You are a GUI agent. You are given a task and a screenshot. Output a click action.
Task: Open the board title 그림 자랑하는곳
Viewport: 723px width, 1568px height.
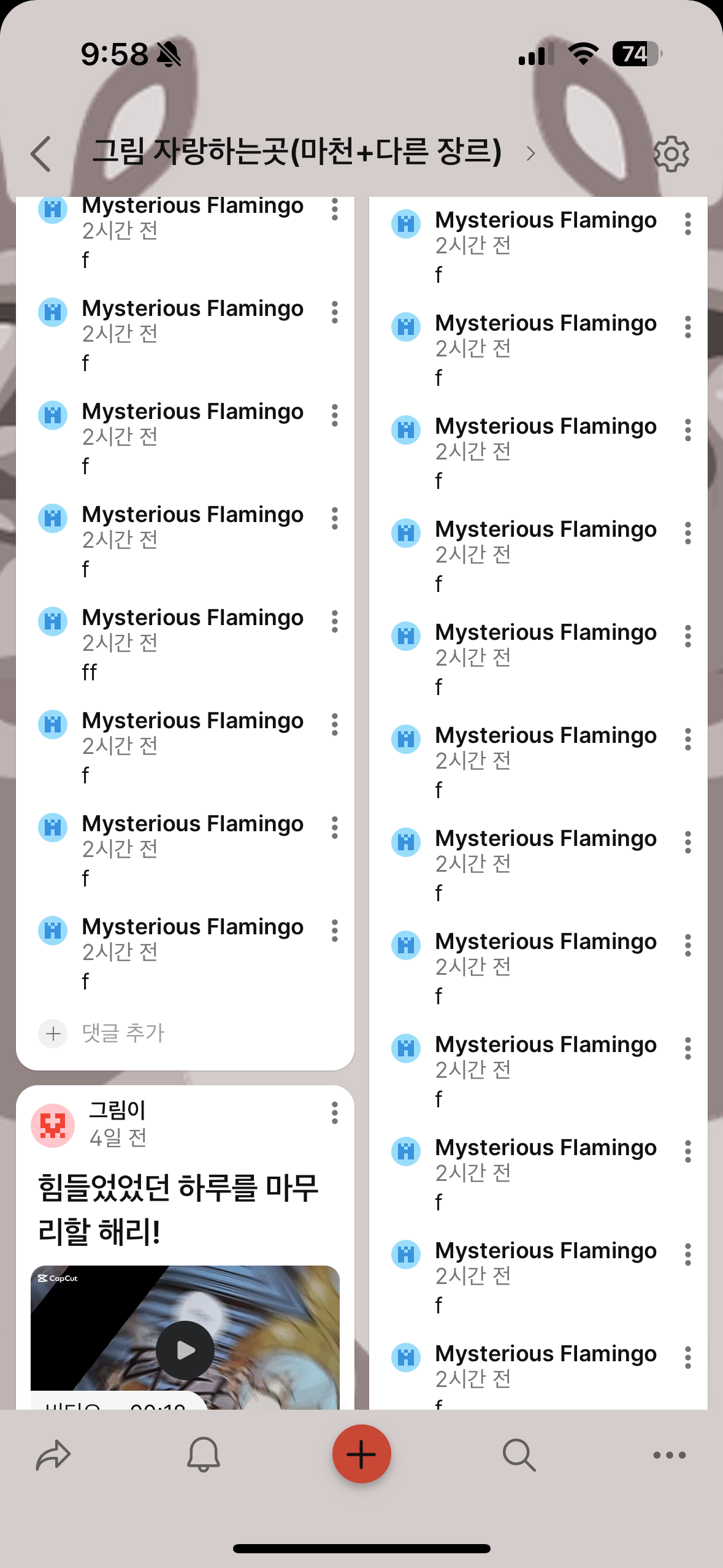tap(297, 152)
